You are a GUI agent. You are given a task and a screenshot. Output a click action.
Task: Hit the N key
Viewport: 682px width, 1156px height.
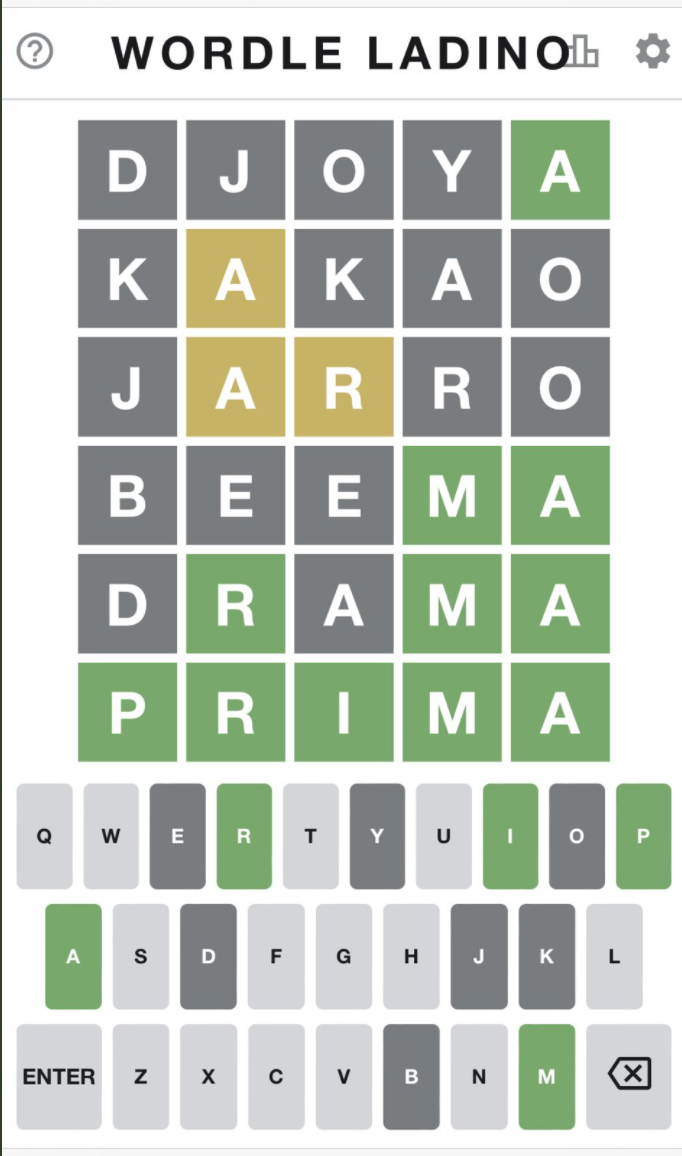tap(479, 1076)
